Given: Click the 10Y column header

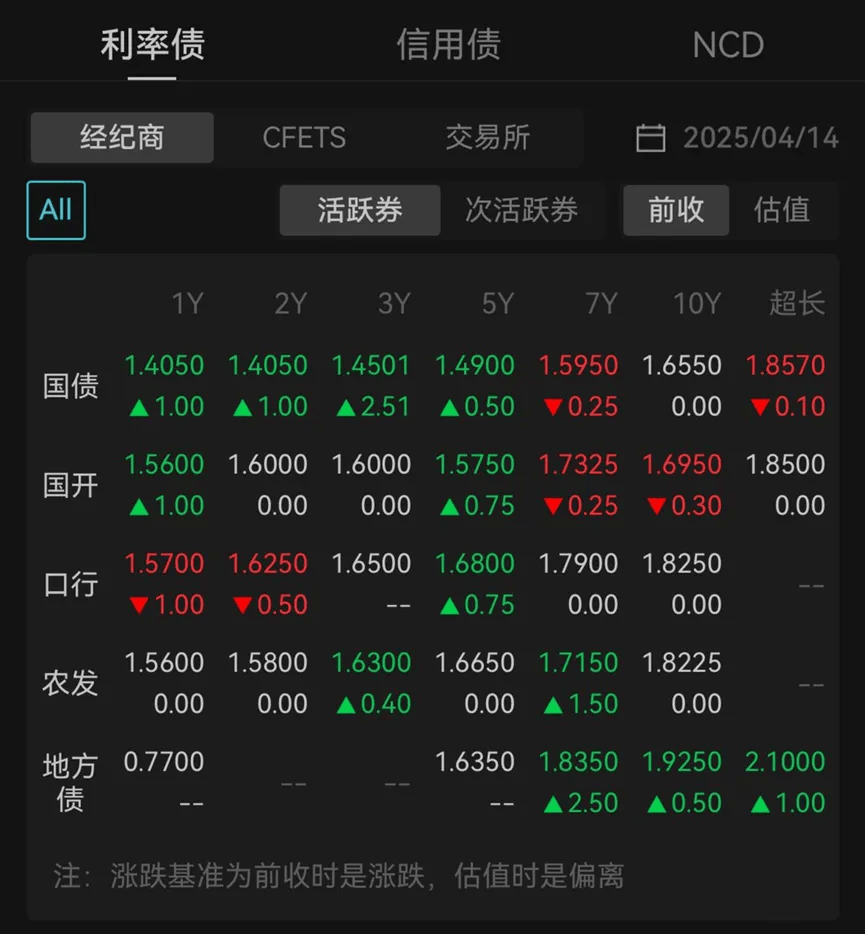Looking at the screenshot, I should click(x=697, y=303).
